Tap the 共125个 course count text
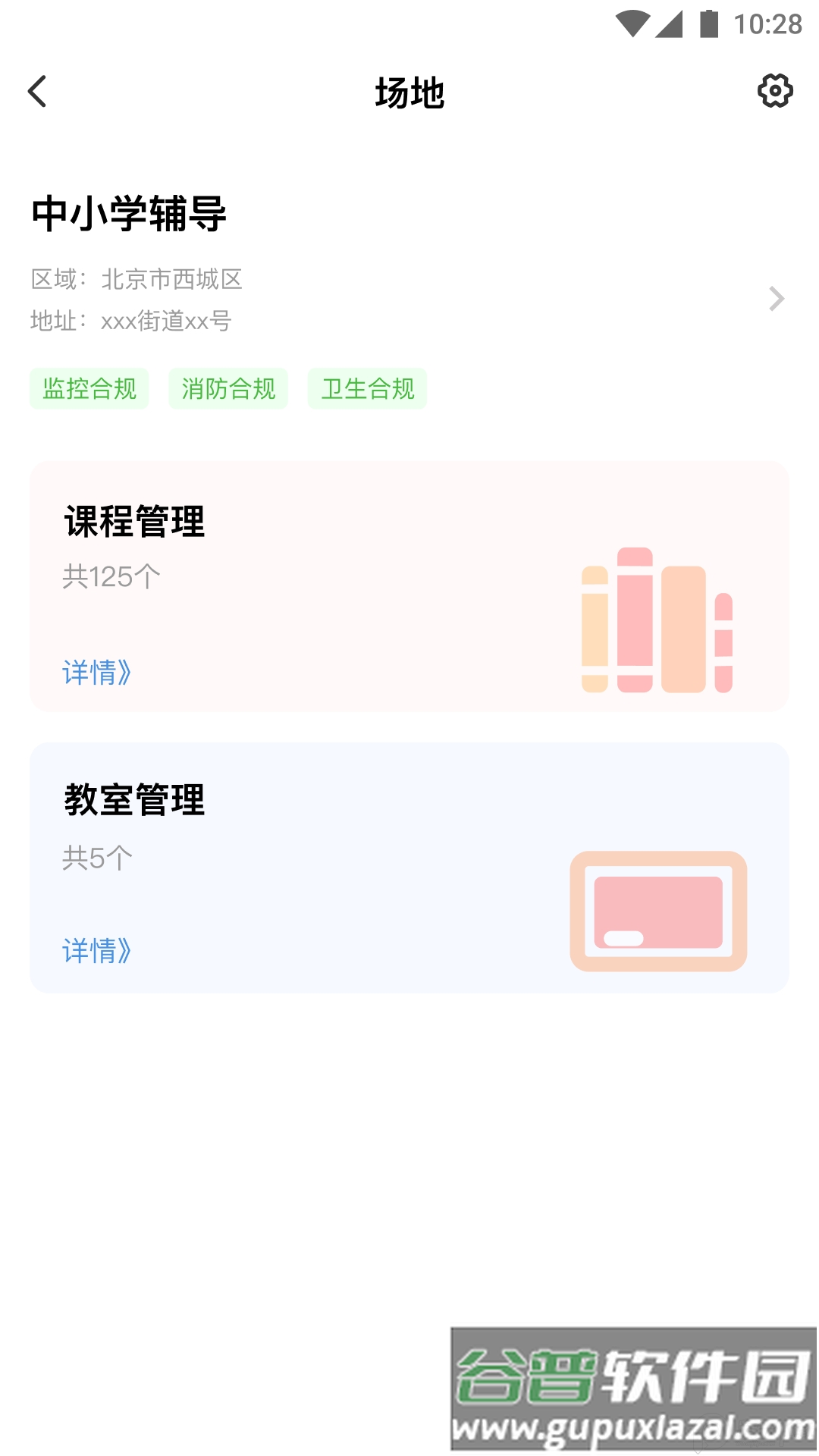Screen dimensions: 819x1456 coord(110,576)
